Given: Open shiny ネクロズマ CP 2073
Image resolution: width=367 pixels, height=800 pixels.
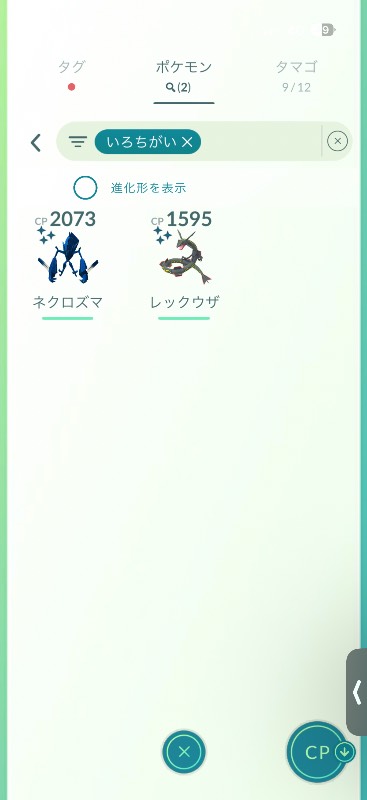Looking at the screenshot, I should click(x=67, y=265).
